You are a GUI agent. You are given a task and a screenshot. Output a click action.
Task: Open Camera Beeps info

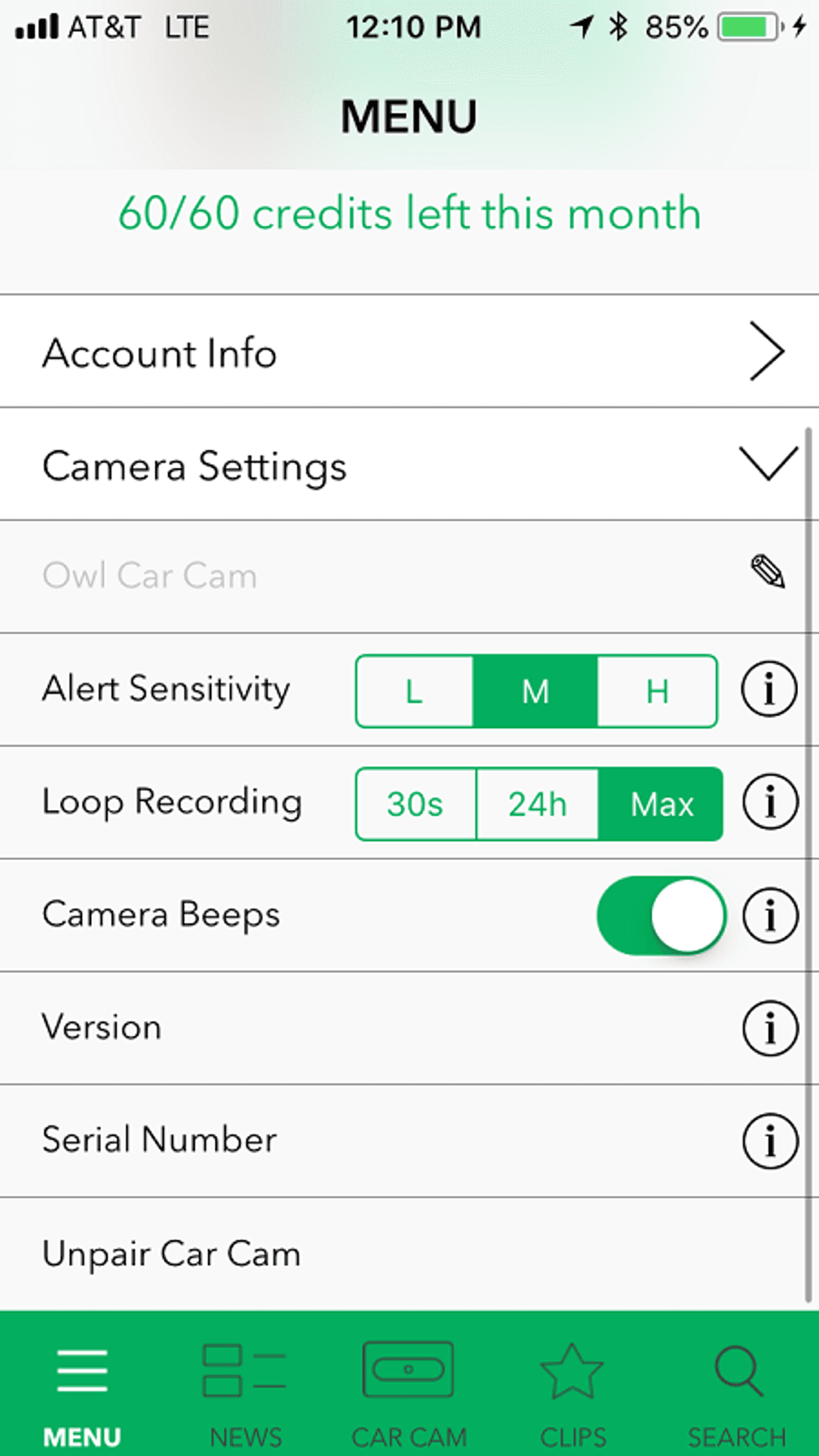click(x=769, y=915)
